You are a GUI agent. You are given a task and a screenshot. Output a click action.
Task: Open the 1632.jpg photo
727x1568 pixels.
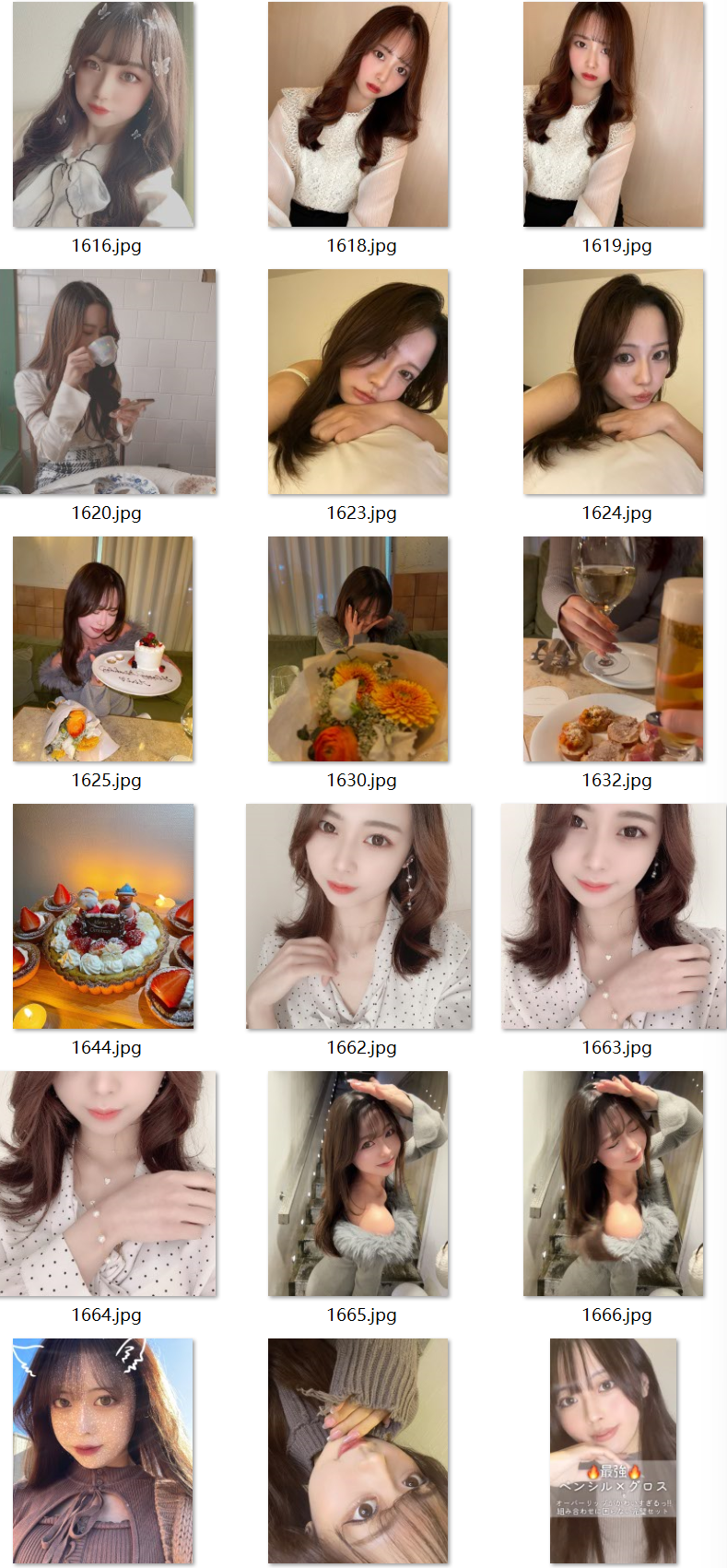(614, 649)
